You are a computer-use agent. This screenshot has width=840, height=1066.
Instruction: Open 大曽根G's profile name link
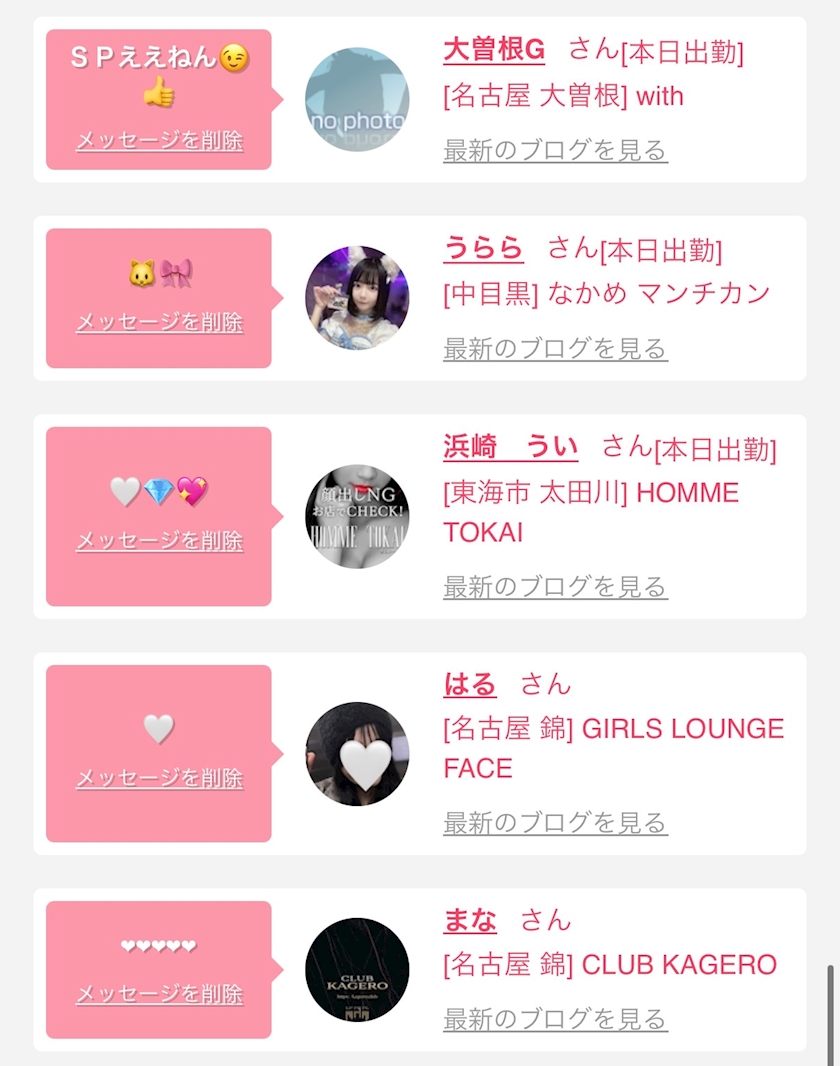click(494, 50)
